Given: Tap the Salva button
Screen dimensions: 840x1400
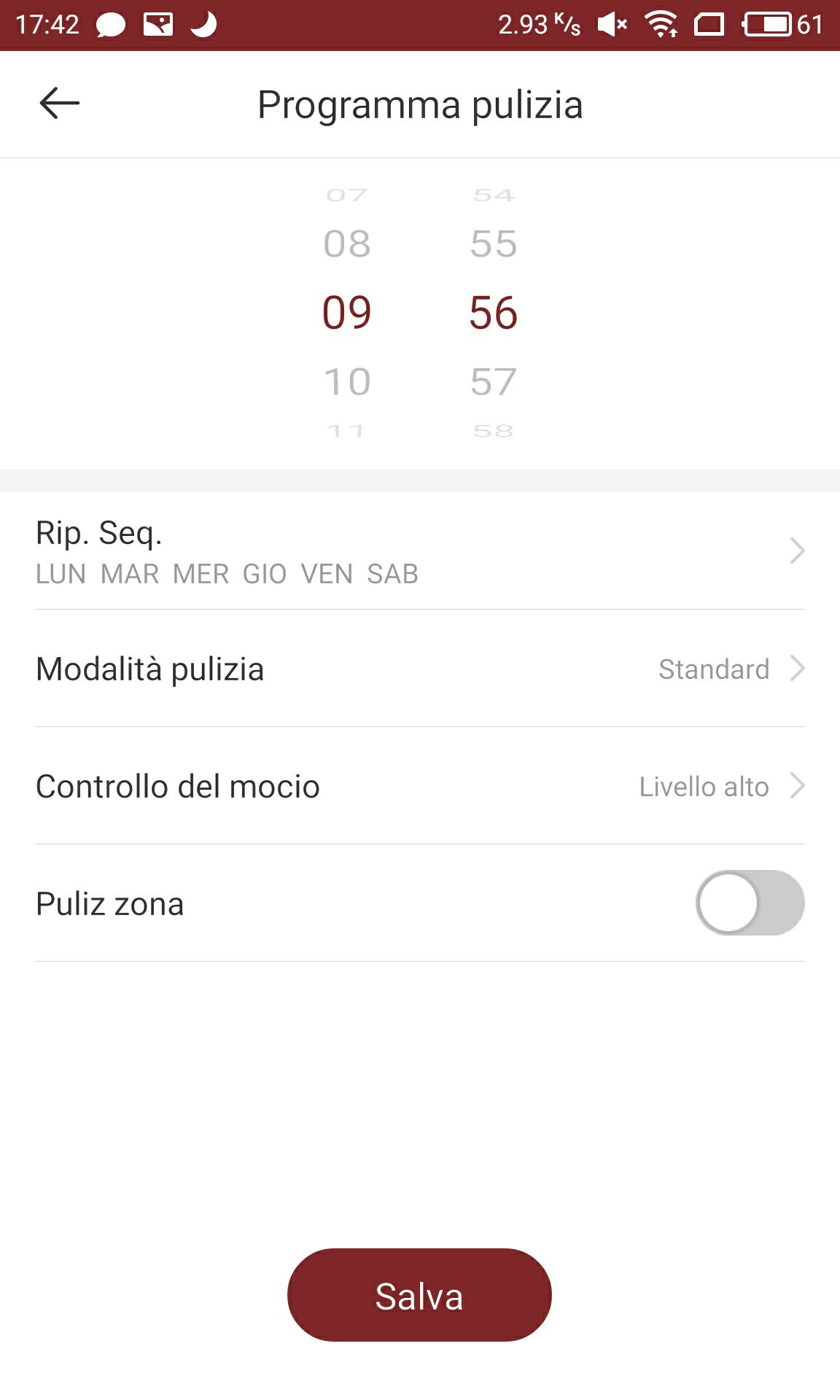Looking at the screenshot, I should (x=419, y=1295).
